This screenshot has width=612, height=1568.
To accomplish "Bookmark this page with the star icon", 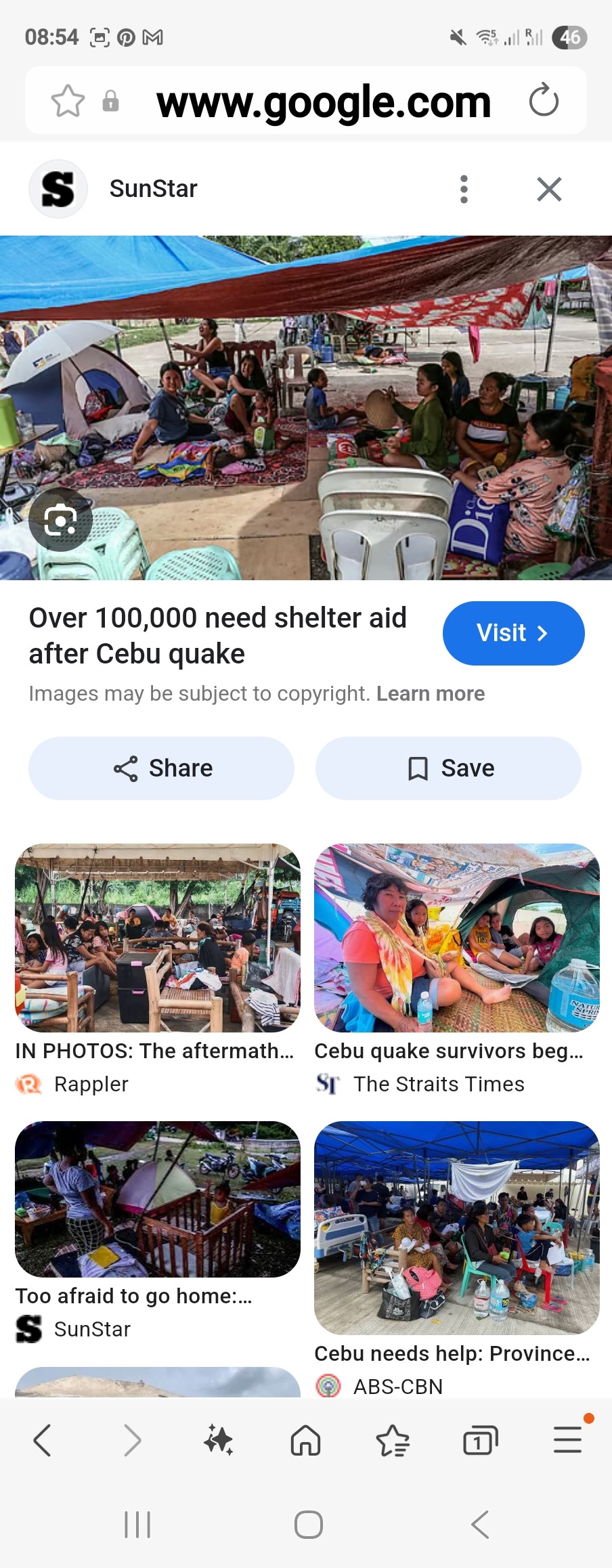I will point(68,101).
